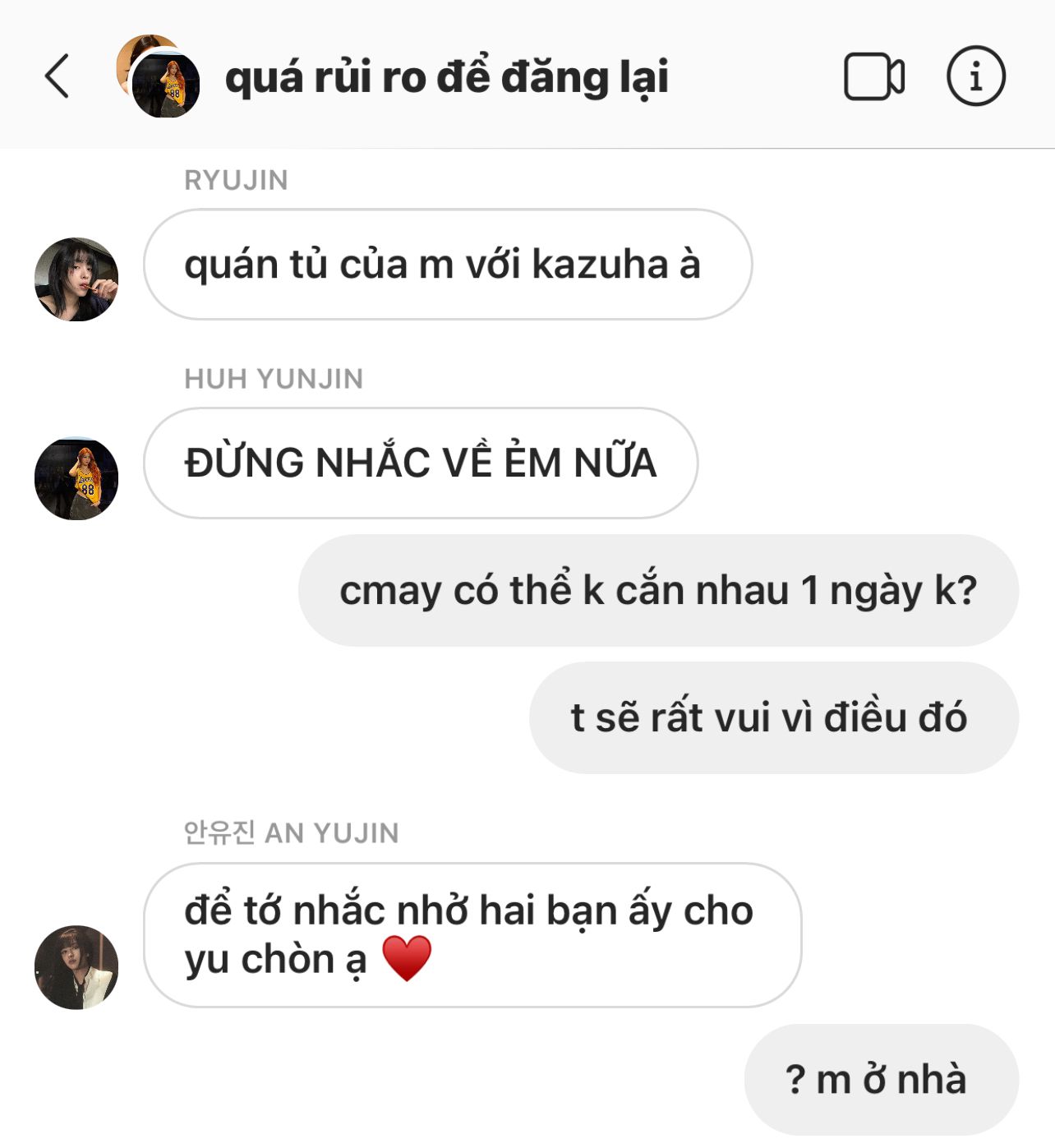Open An Yujin's profile picture

tap(76, 967)
